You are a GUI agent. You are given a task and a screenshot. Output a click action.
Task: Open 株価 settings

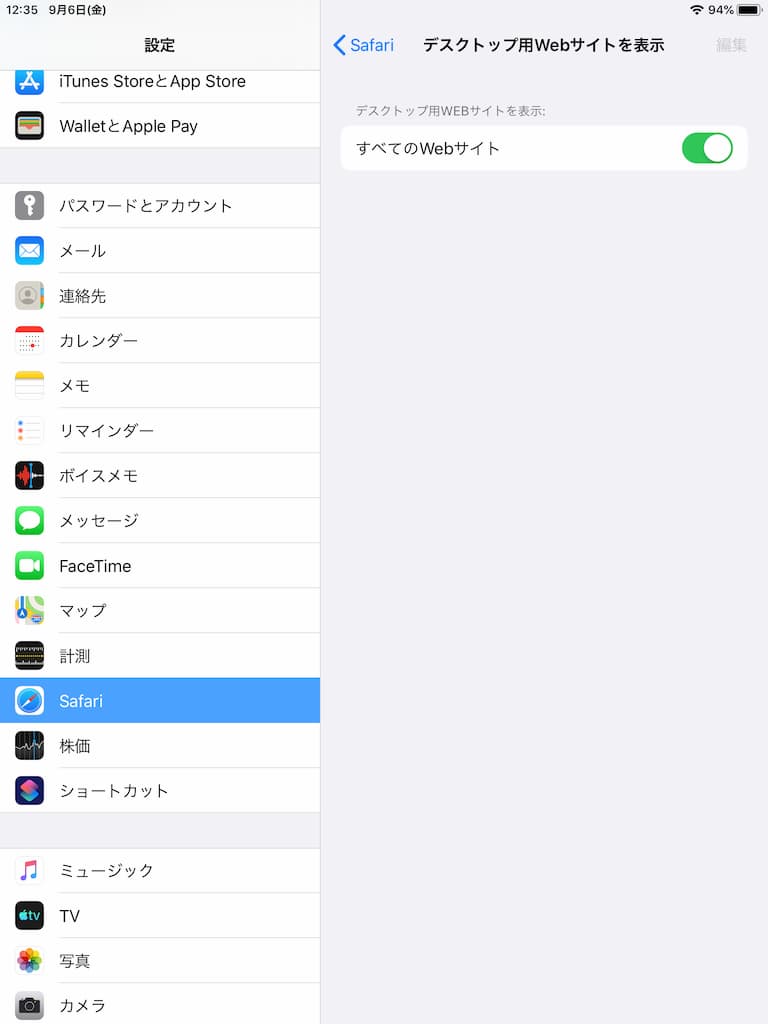(x=160, y=746)
